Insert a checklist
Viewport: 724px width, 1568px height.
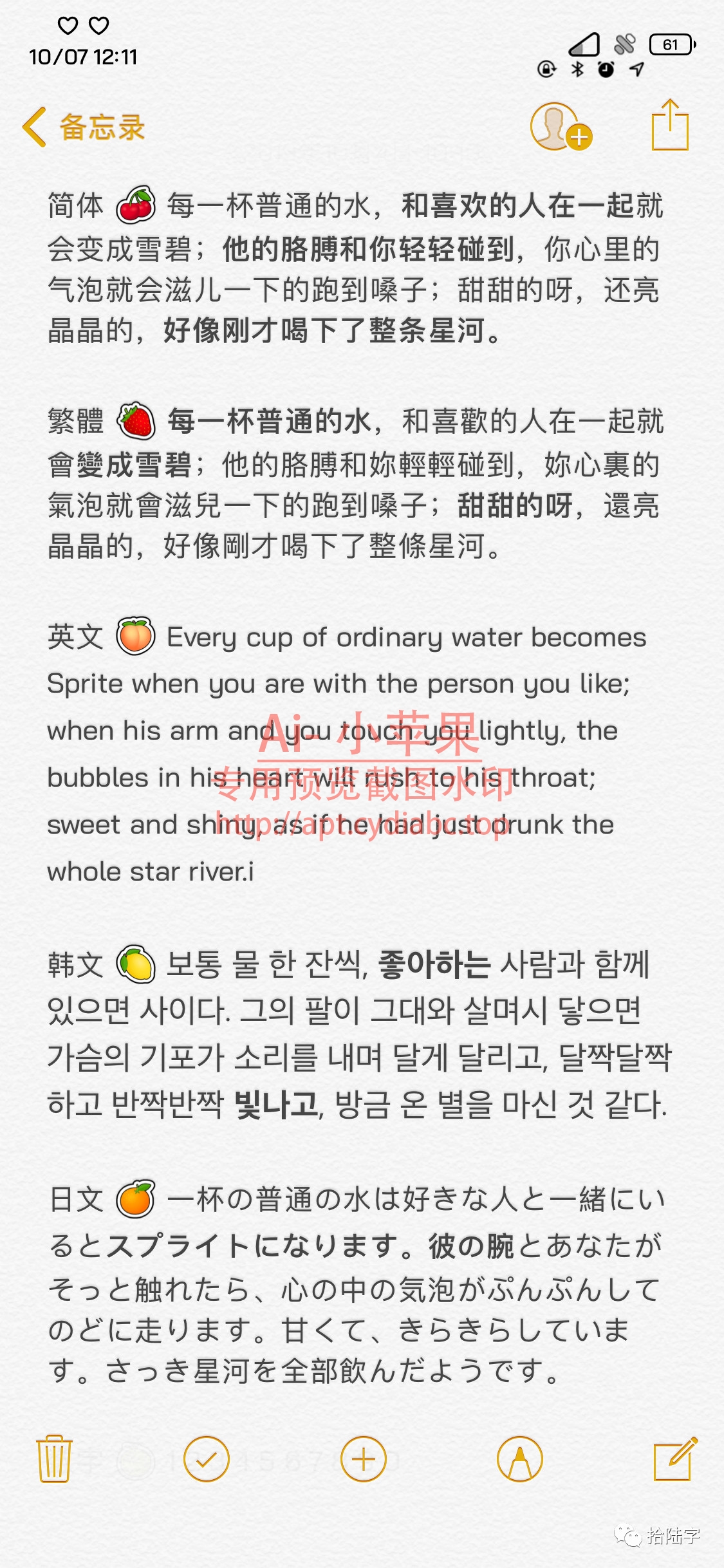207,1459
